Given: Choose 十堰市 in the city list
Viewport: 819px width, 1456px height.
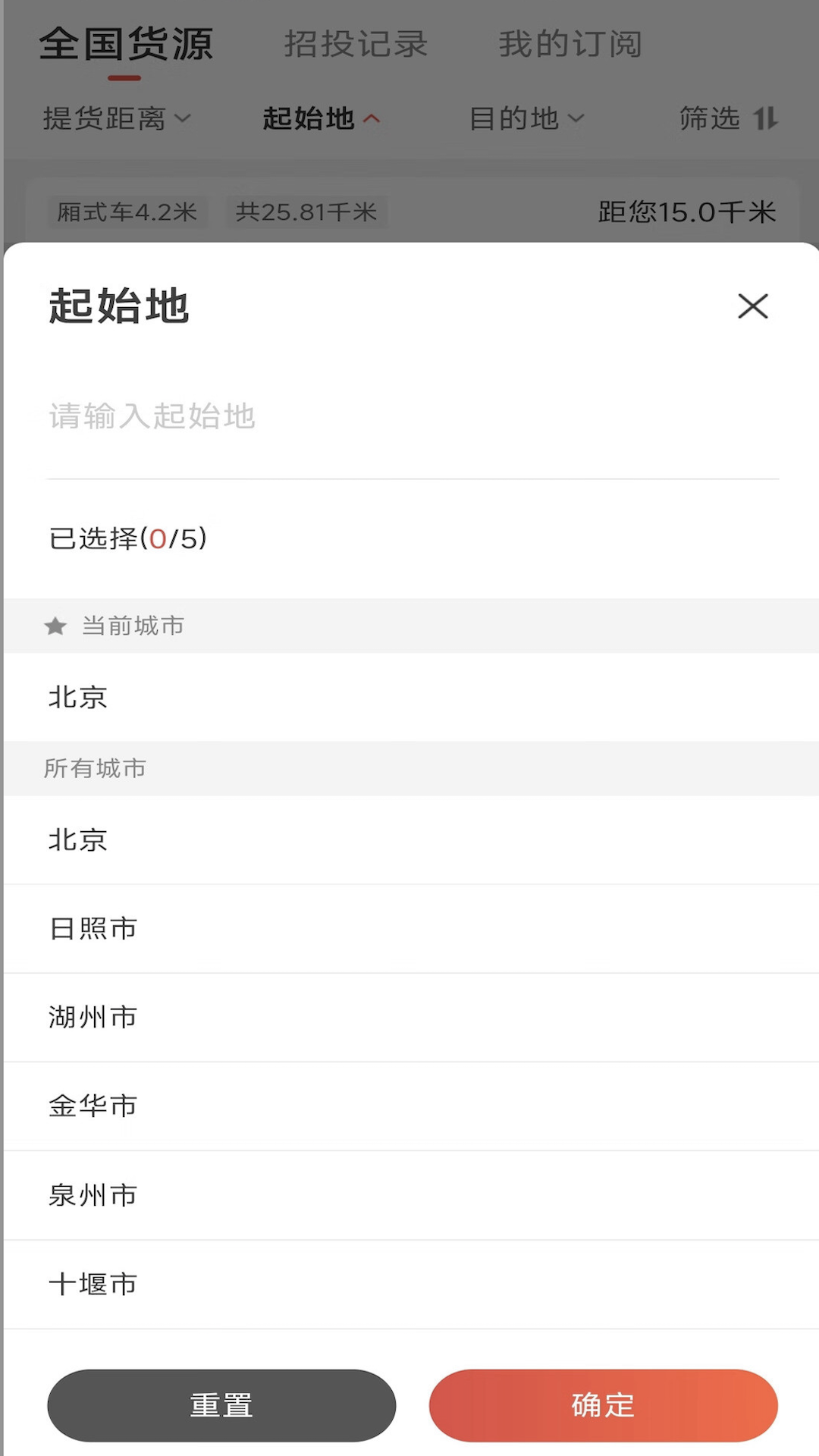Looking at the screenshot, I should pos(94,1285).
